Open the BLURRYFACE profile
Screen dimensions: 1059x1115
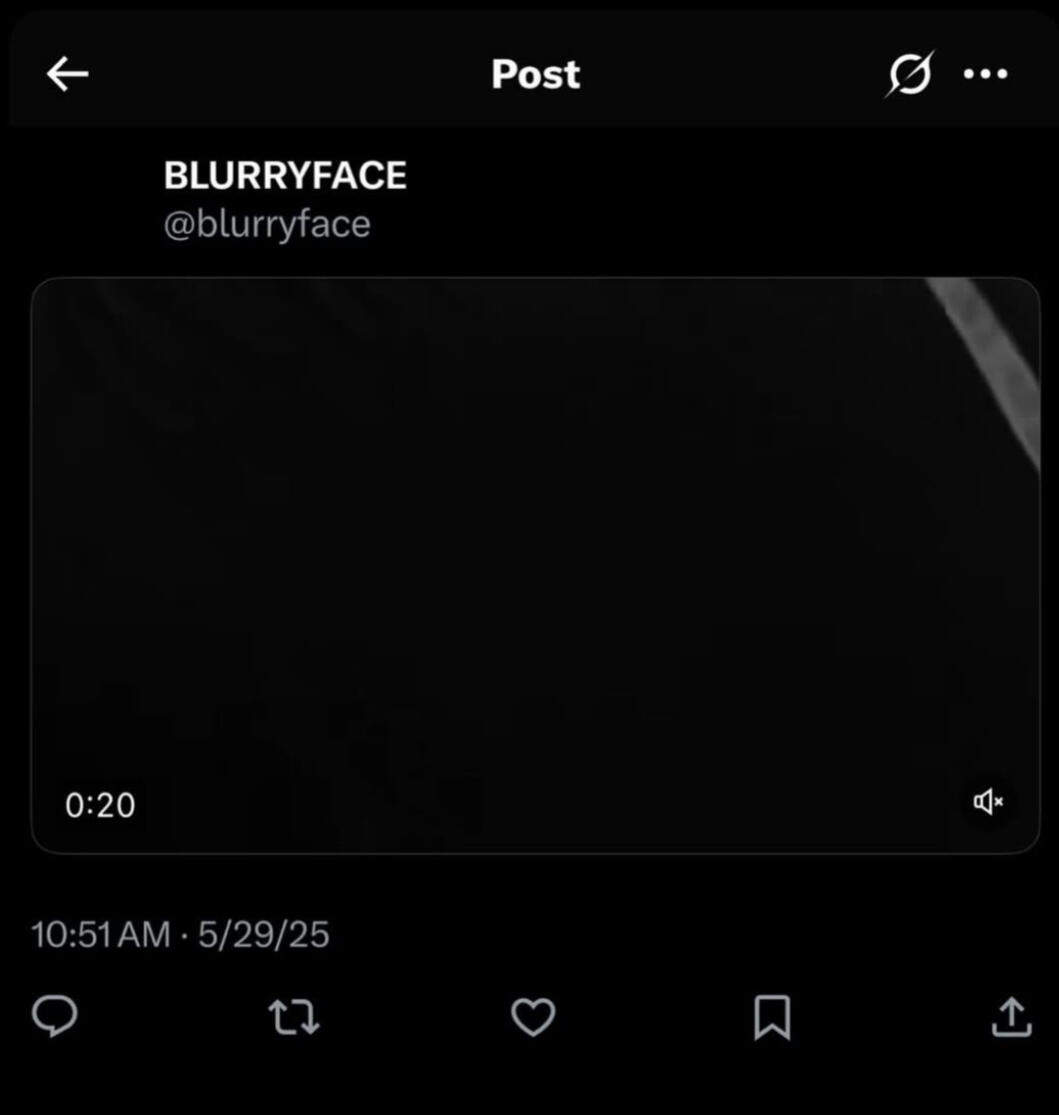[x=285, y=176]
